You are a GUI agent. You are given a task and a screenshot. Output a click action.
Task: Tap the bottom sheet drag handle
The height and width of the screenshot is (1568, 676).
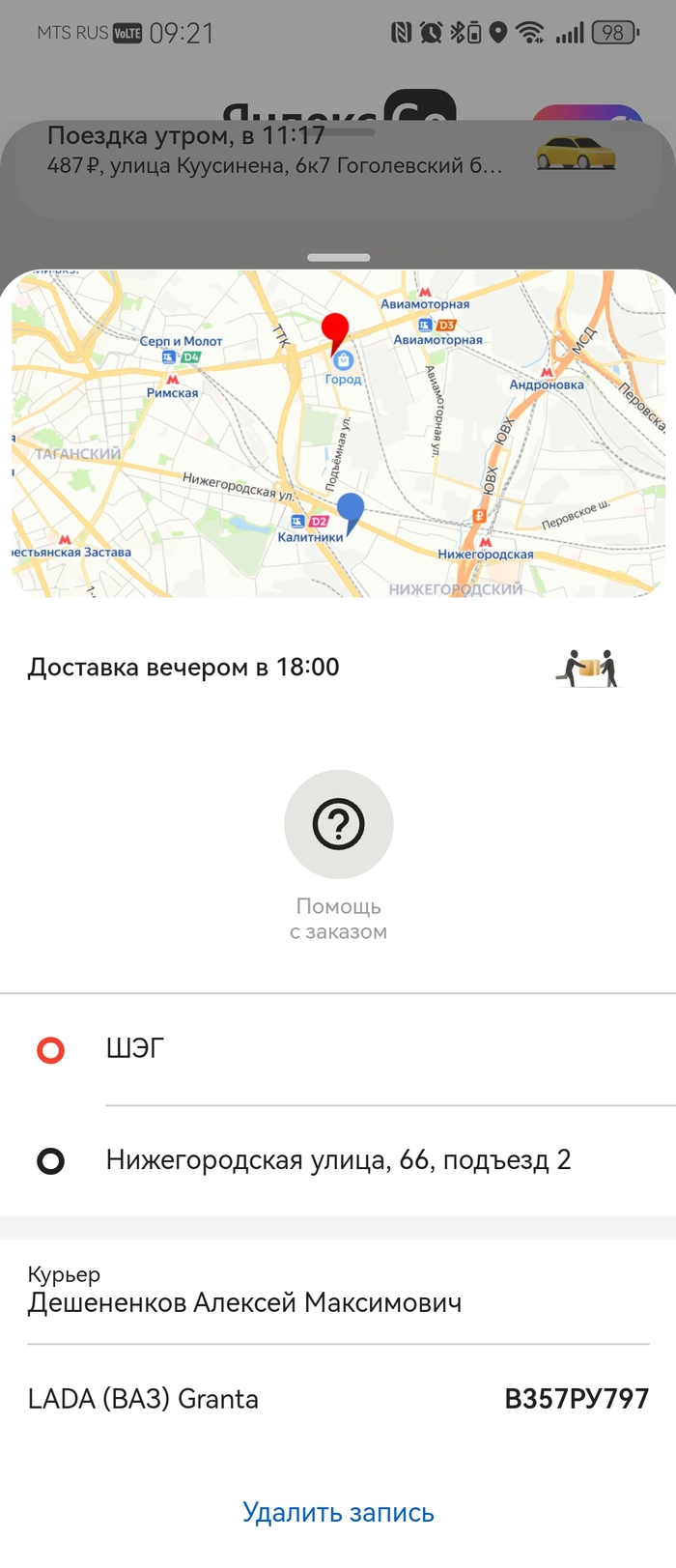click(x=338, y=258)
